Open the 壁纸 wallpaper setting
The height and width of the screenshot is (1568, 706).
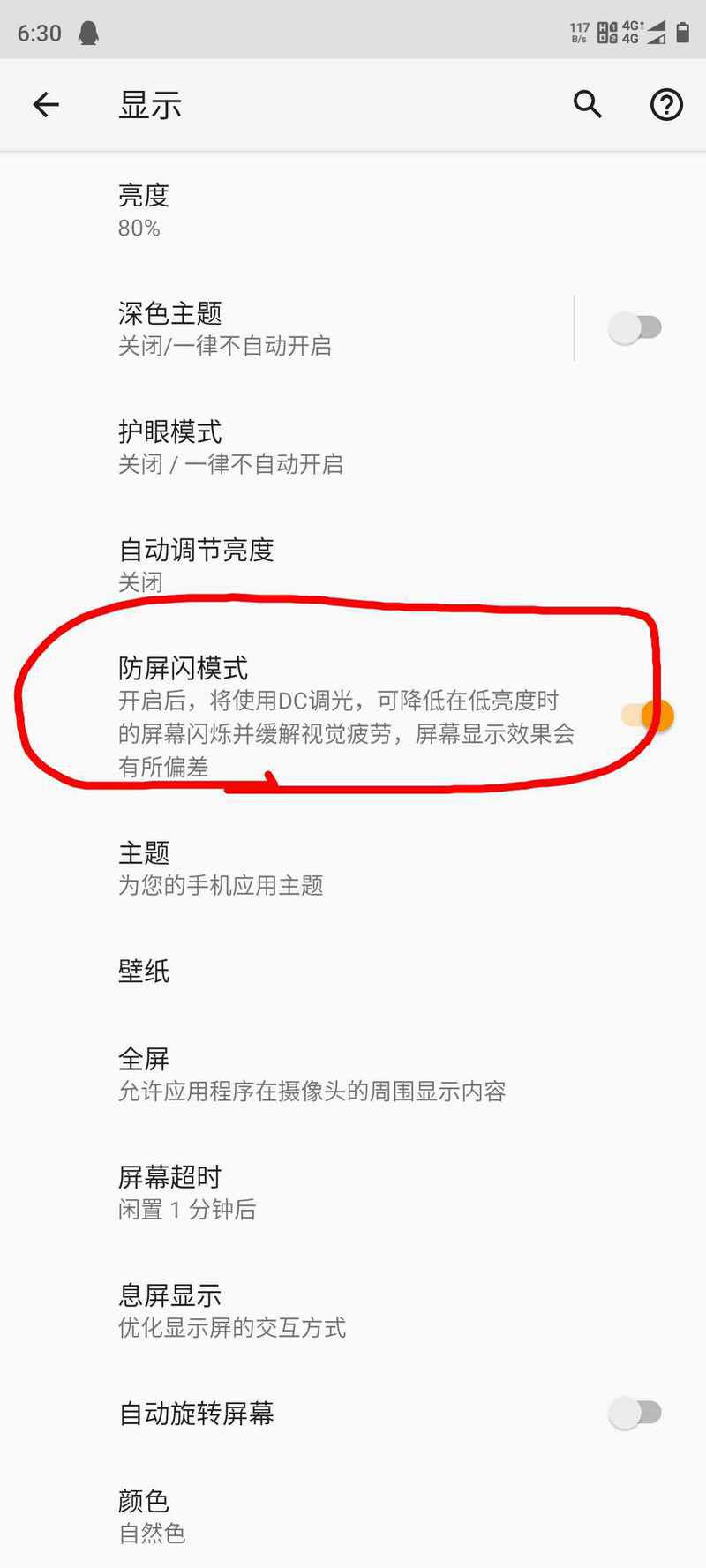(x=353, y=972)
